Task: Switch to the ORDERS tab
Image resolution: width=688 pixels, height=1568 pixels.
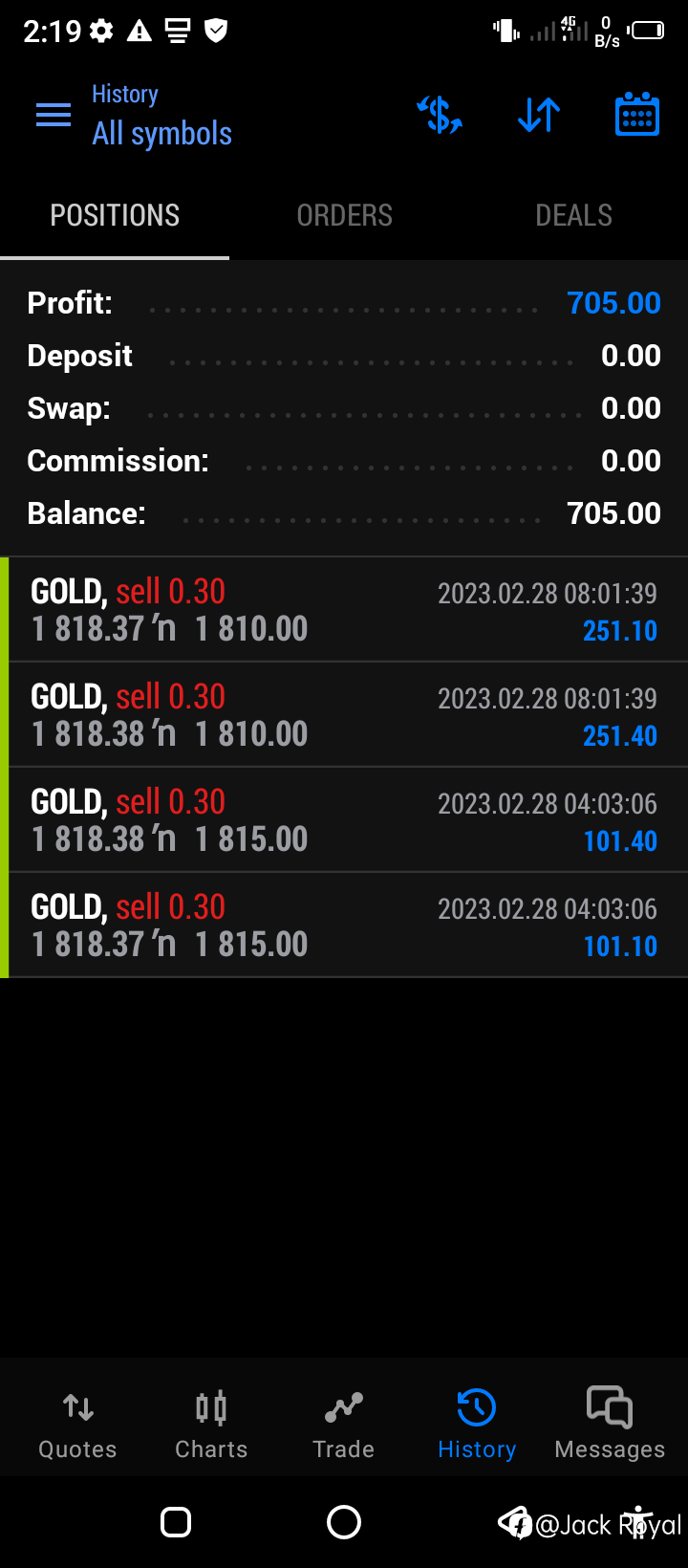Action: 344,216
